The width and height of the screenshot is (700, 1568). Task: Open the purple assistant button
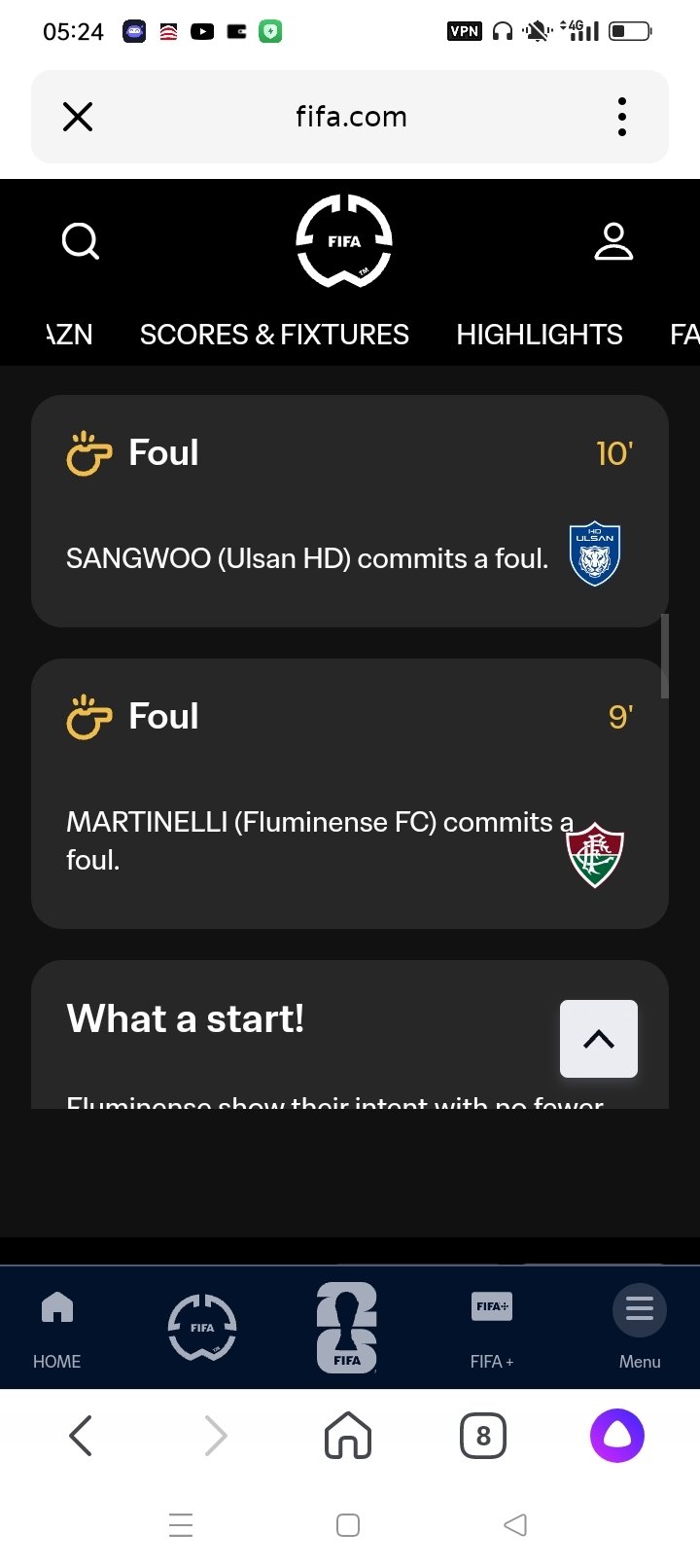coord(617,1436)
